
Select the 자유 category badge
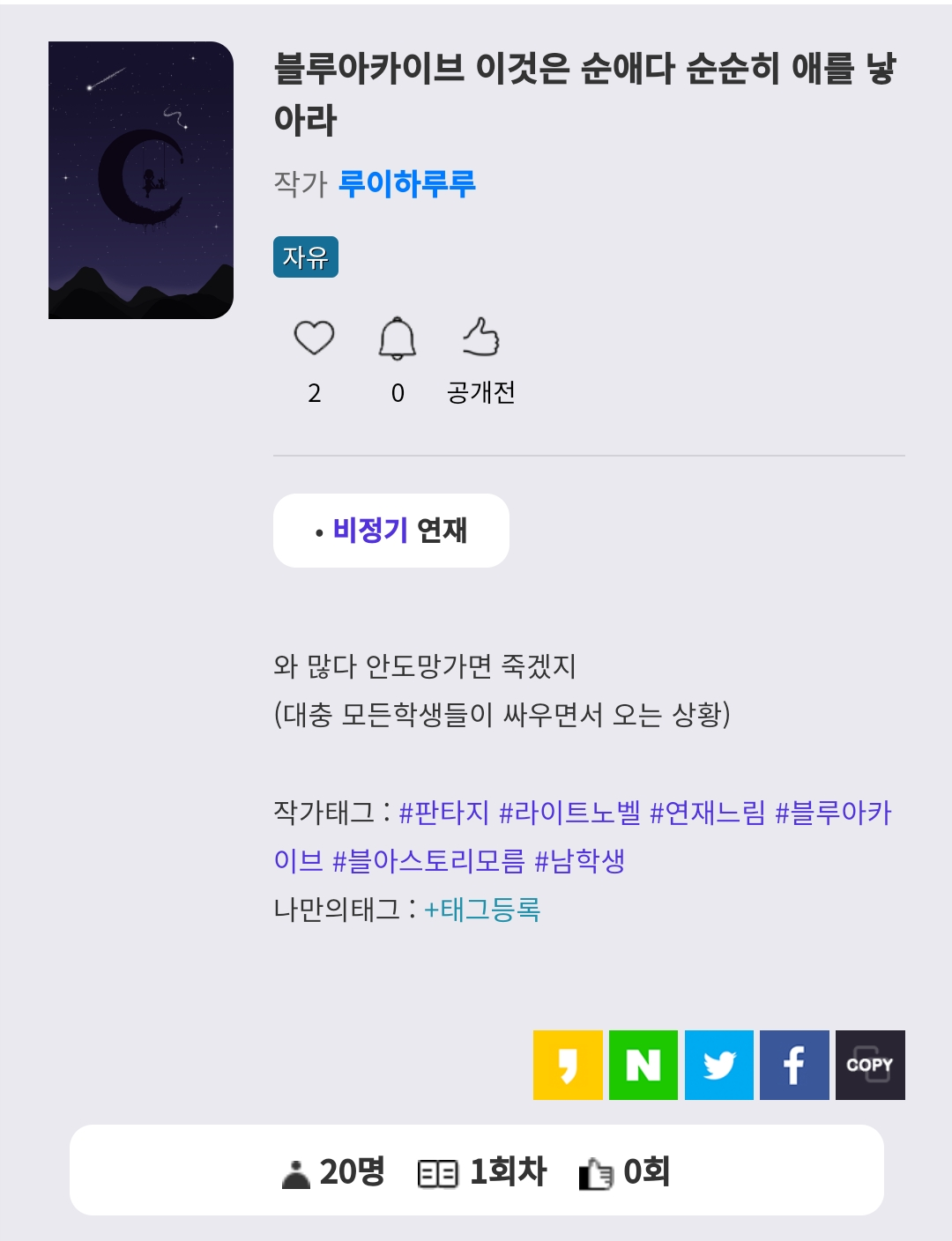pyautogui.click(x=306, y=257)
